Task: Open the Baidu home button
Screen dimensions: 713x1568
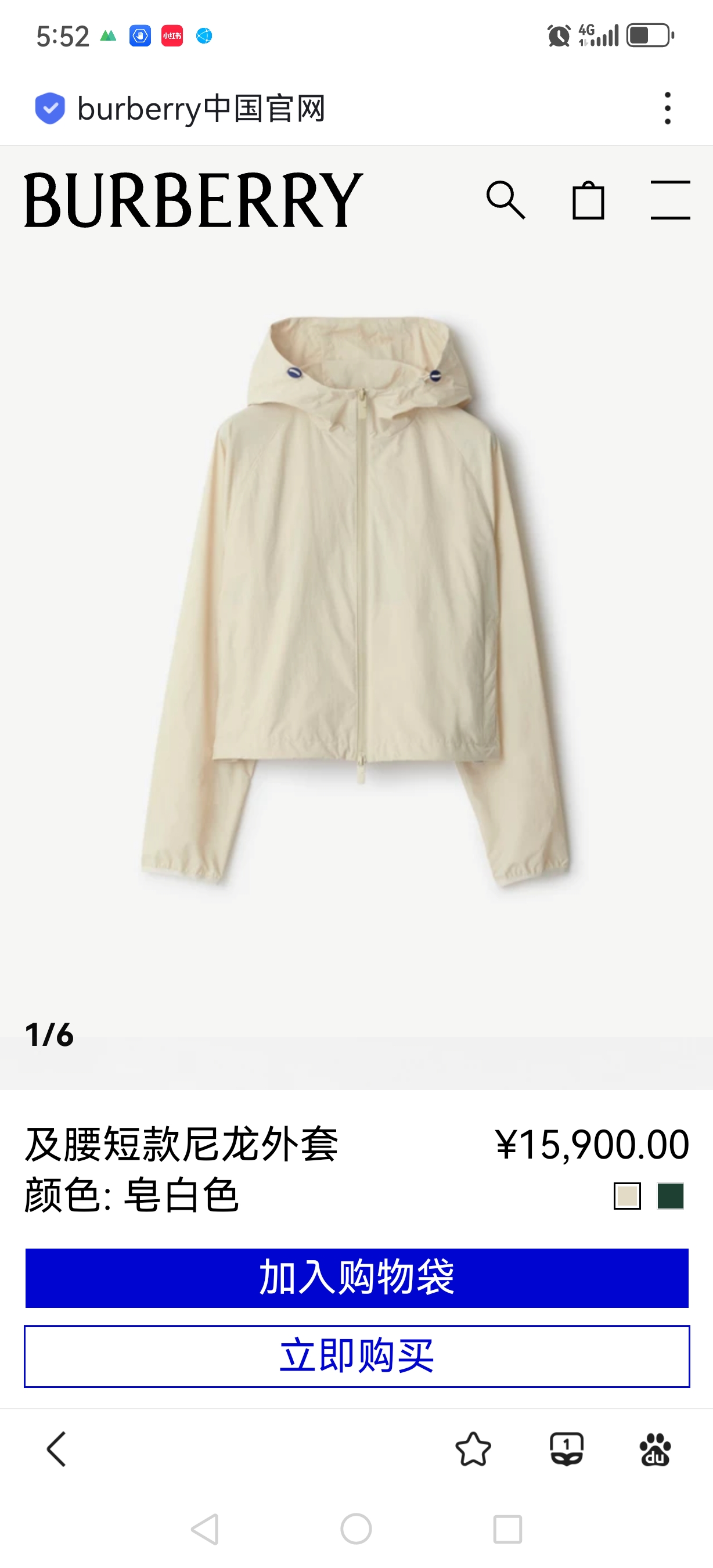Action: point(655,1450)
